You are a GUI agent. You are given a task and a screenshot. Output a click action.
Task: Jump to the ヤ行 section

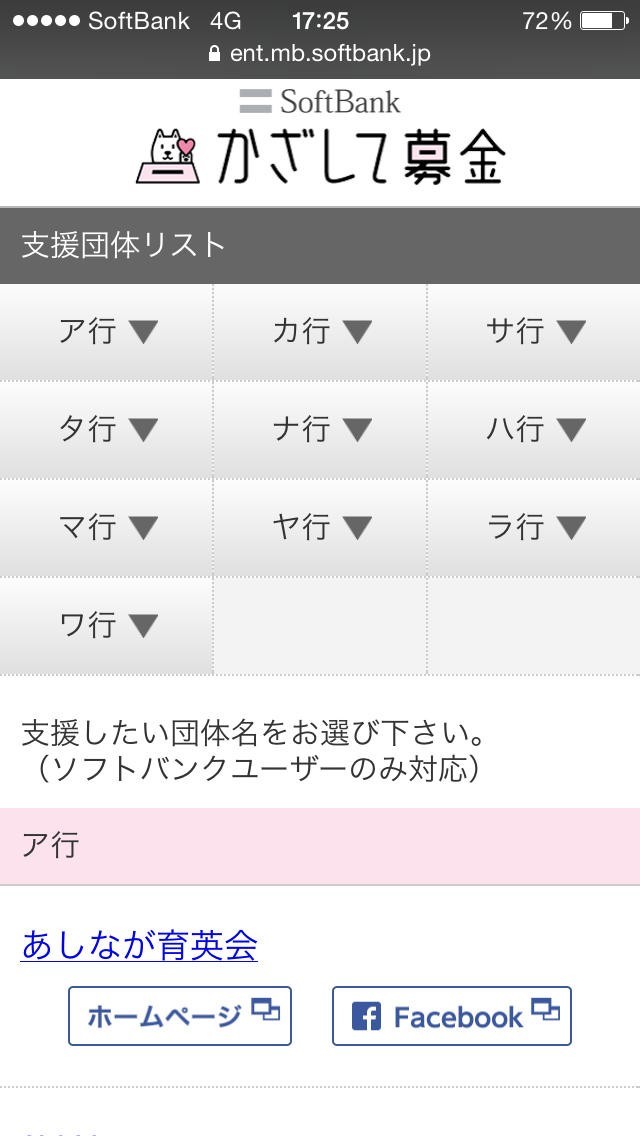point(320,527)
